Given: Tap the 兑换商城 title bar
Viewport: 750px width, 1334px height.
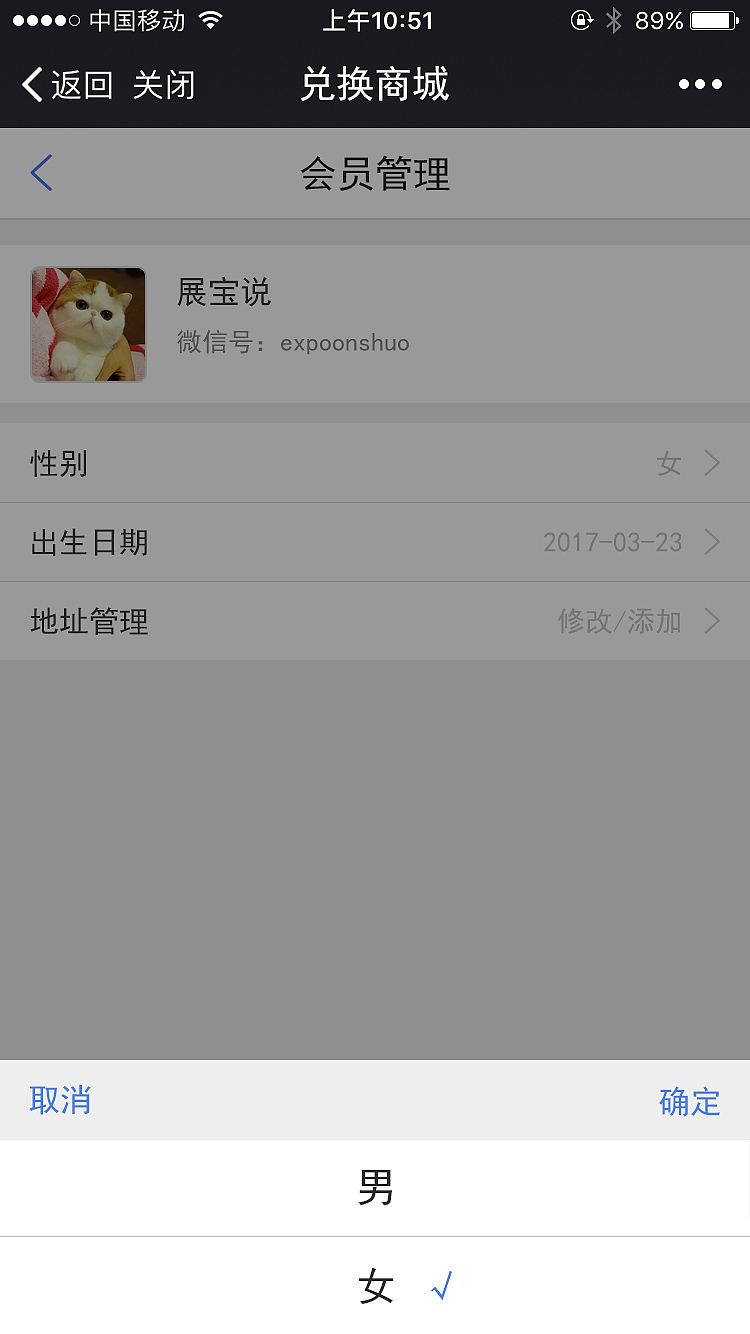Looking at the screenshot, I should click(375, 84).
